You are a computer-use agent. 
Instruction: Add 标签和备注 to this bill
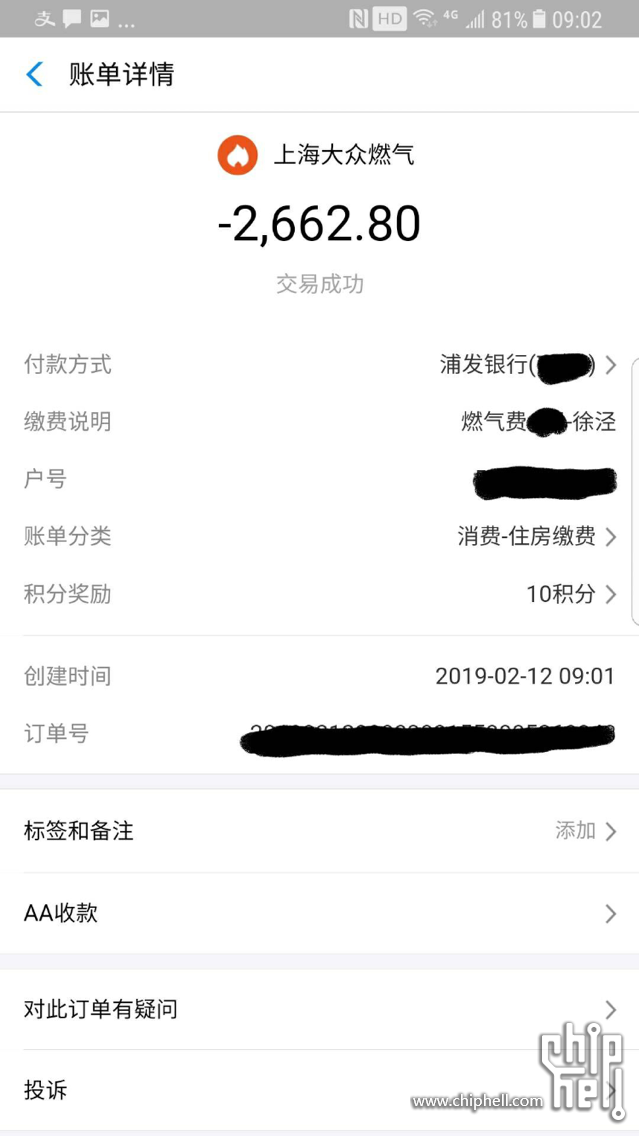tap(320, 831)
